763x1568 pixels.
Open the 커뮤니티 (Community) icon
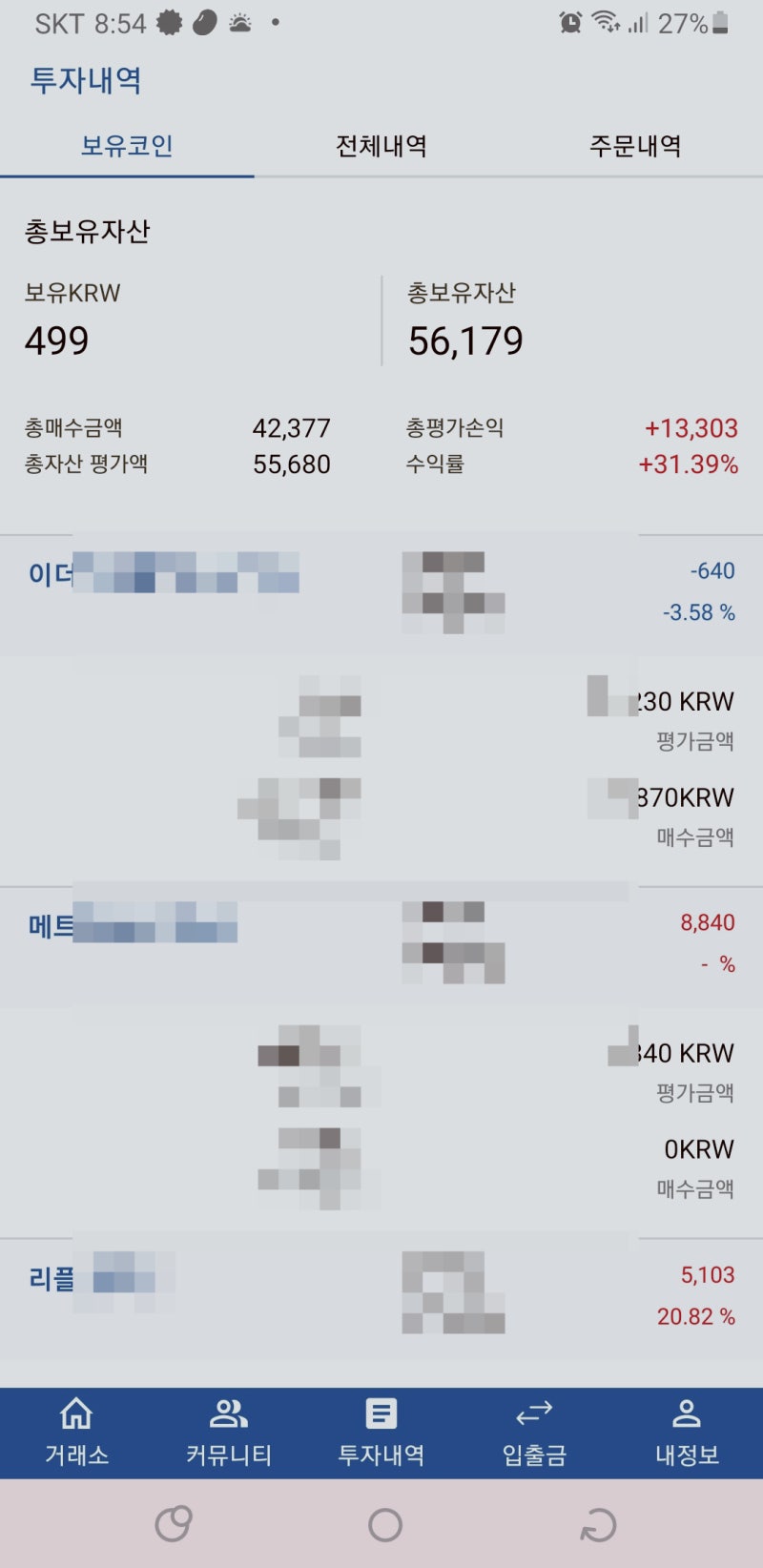point(228,1431)
